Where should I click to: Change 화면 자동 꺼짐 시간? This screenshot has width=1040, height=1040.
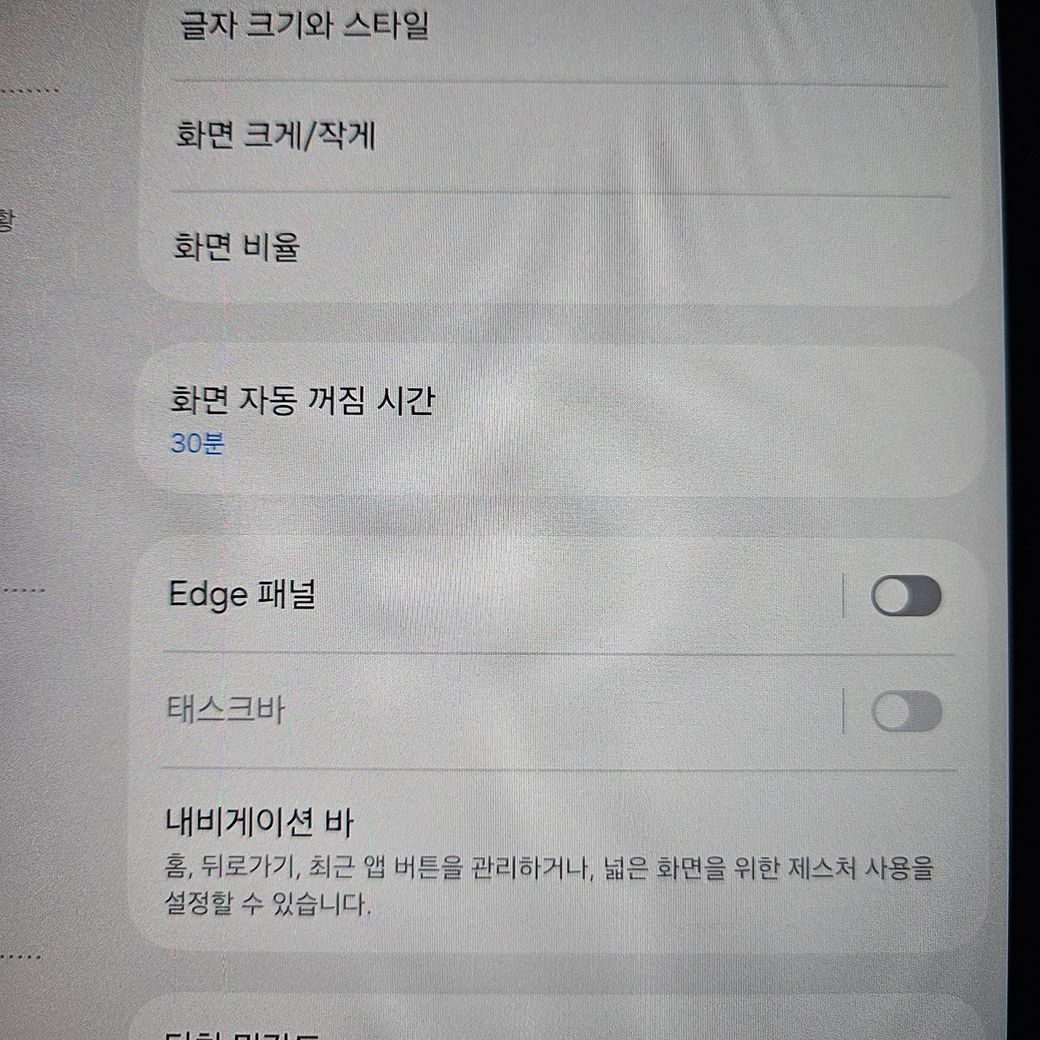coord(303,418)
